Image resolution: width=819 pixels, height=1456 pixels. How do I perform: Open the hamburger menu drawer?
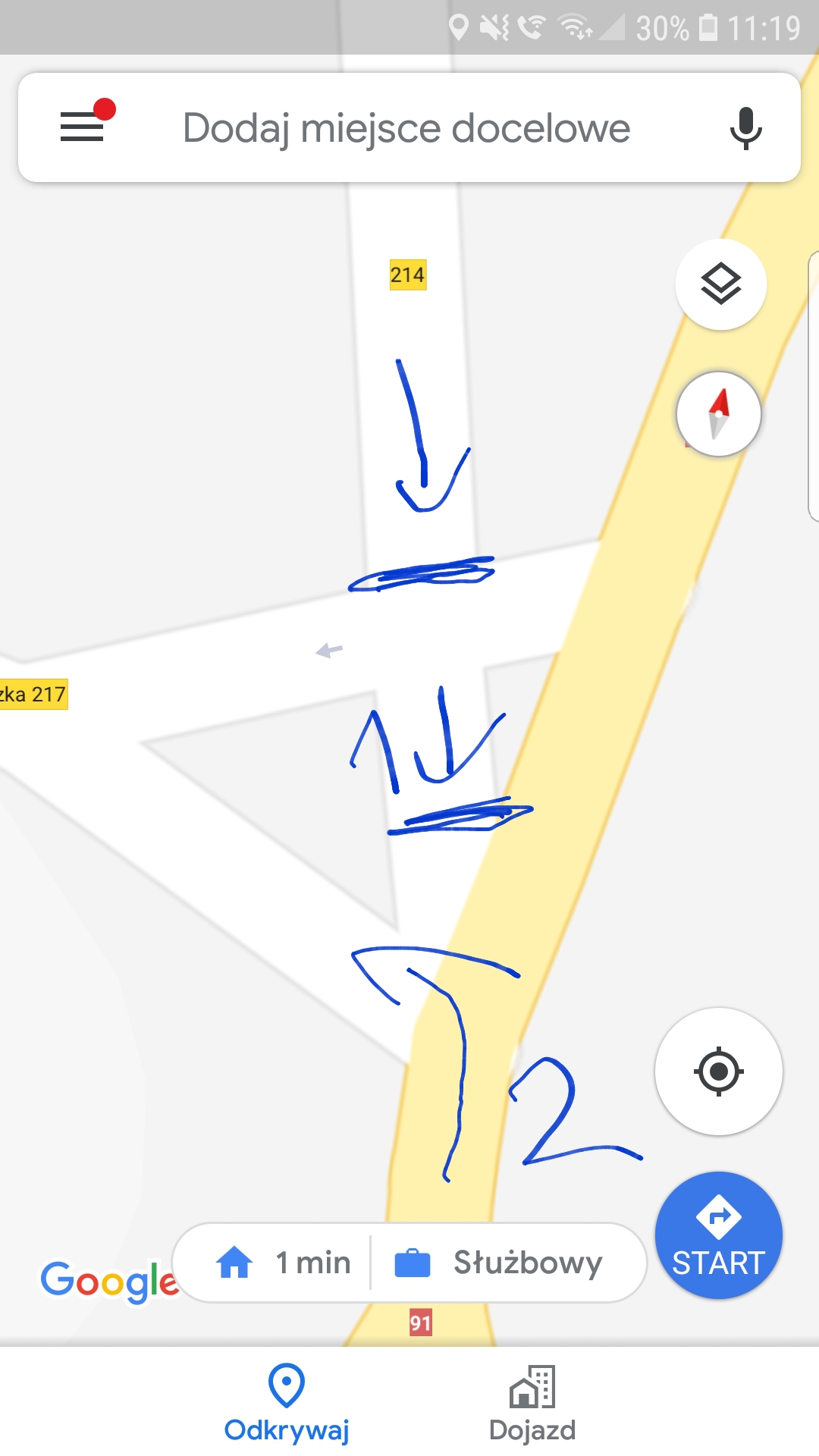tap(82, 127)
